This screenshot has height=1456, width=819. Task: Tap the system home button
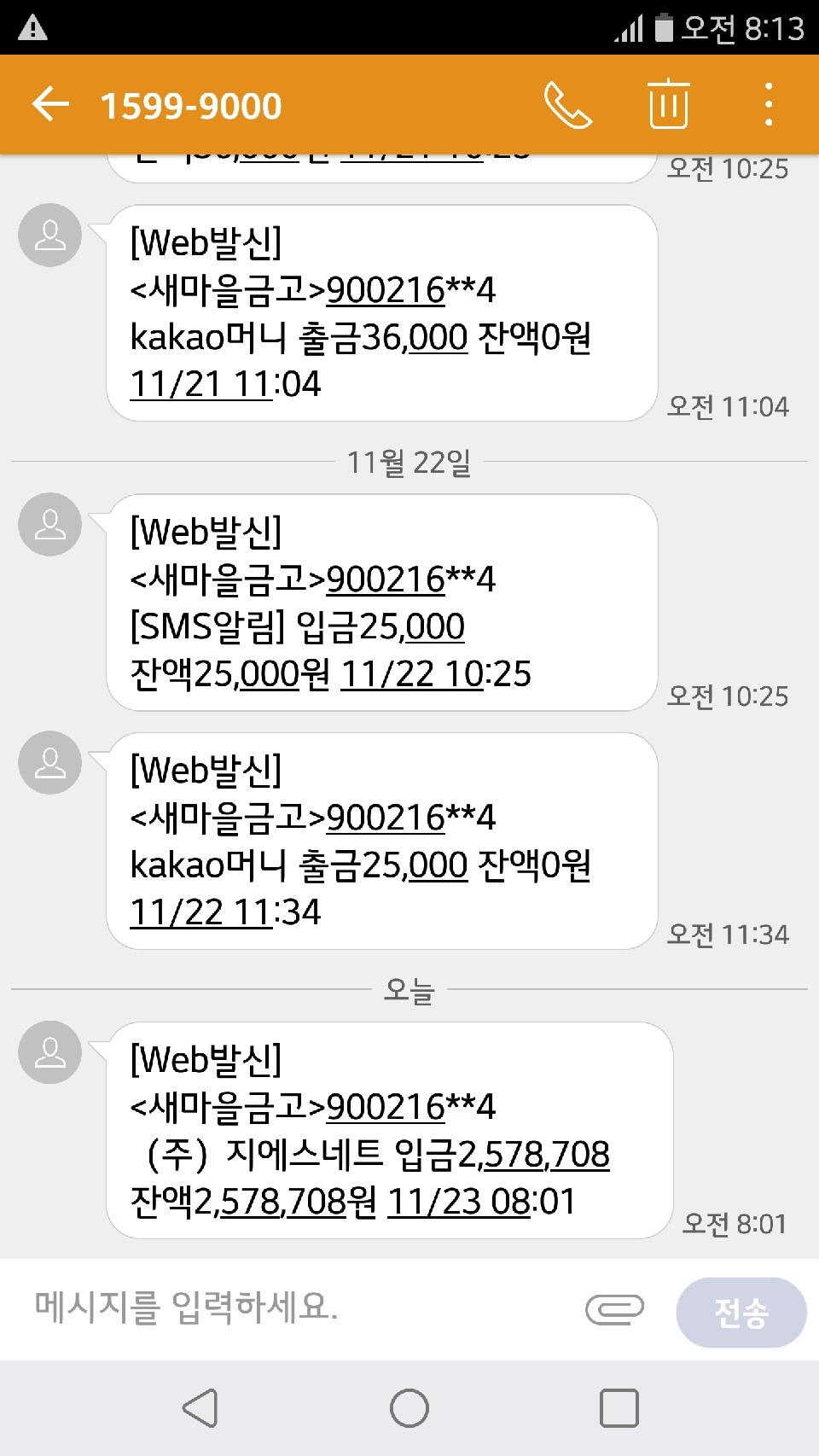(x=409, y=1408)
